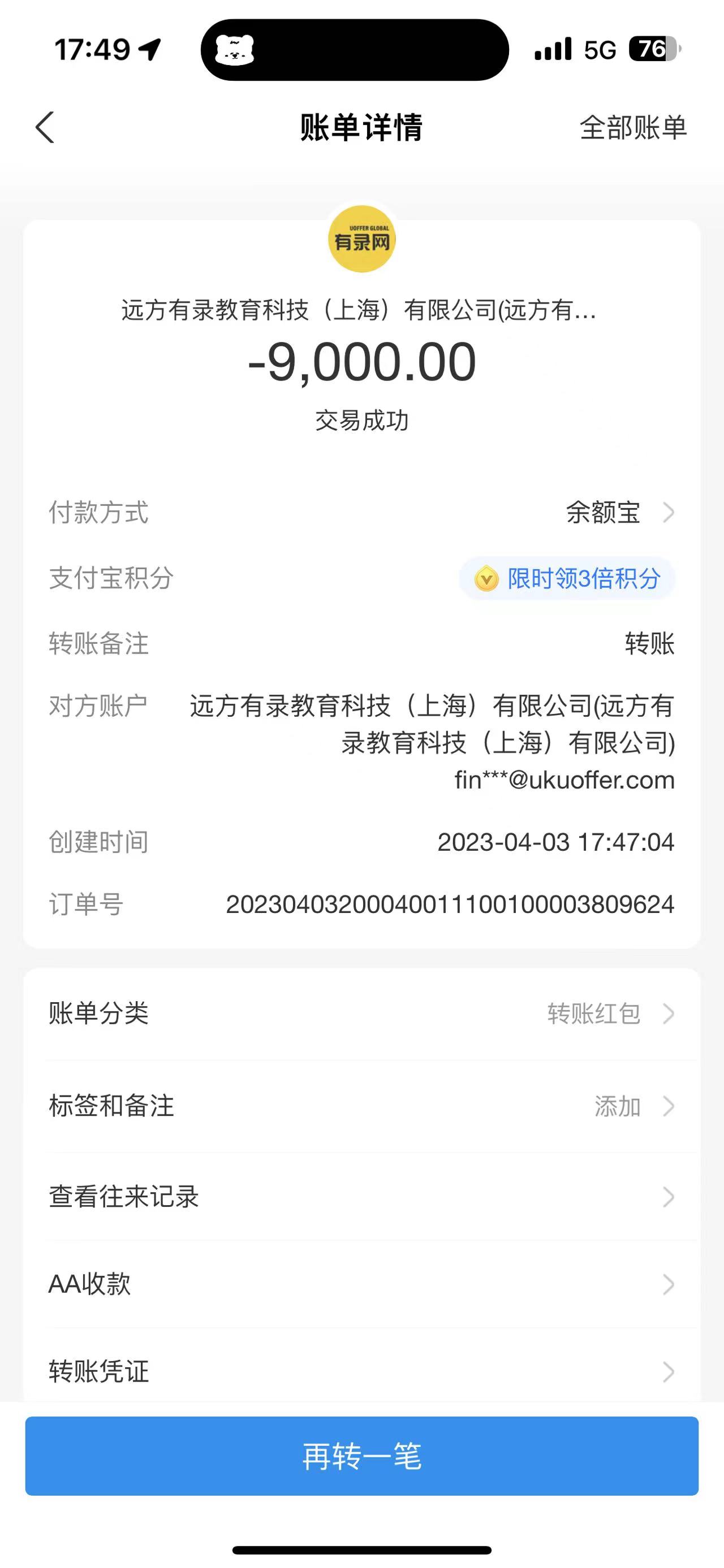Open 全部账单 to view all bills
724x1568 pixels.
pyautogui.click(x=633, y=128)
